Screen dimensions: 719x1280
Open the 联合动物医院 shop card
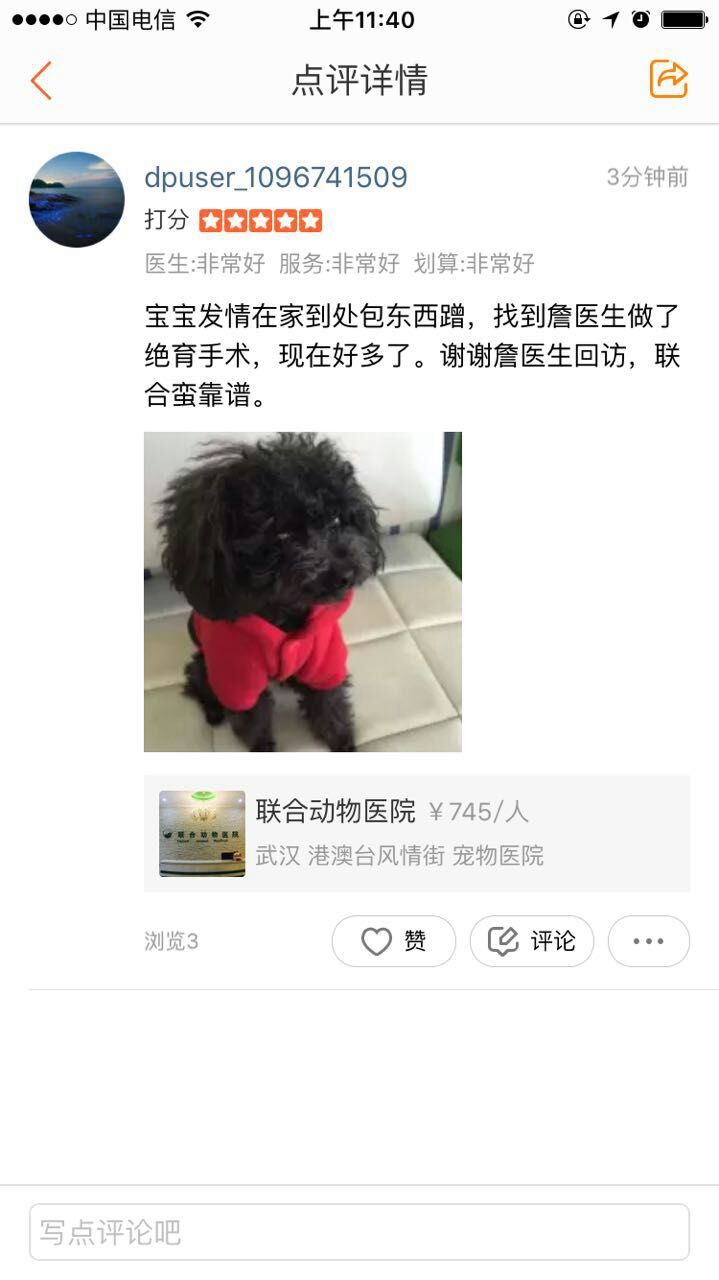point(417,834)
